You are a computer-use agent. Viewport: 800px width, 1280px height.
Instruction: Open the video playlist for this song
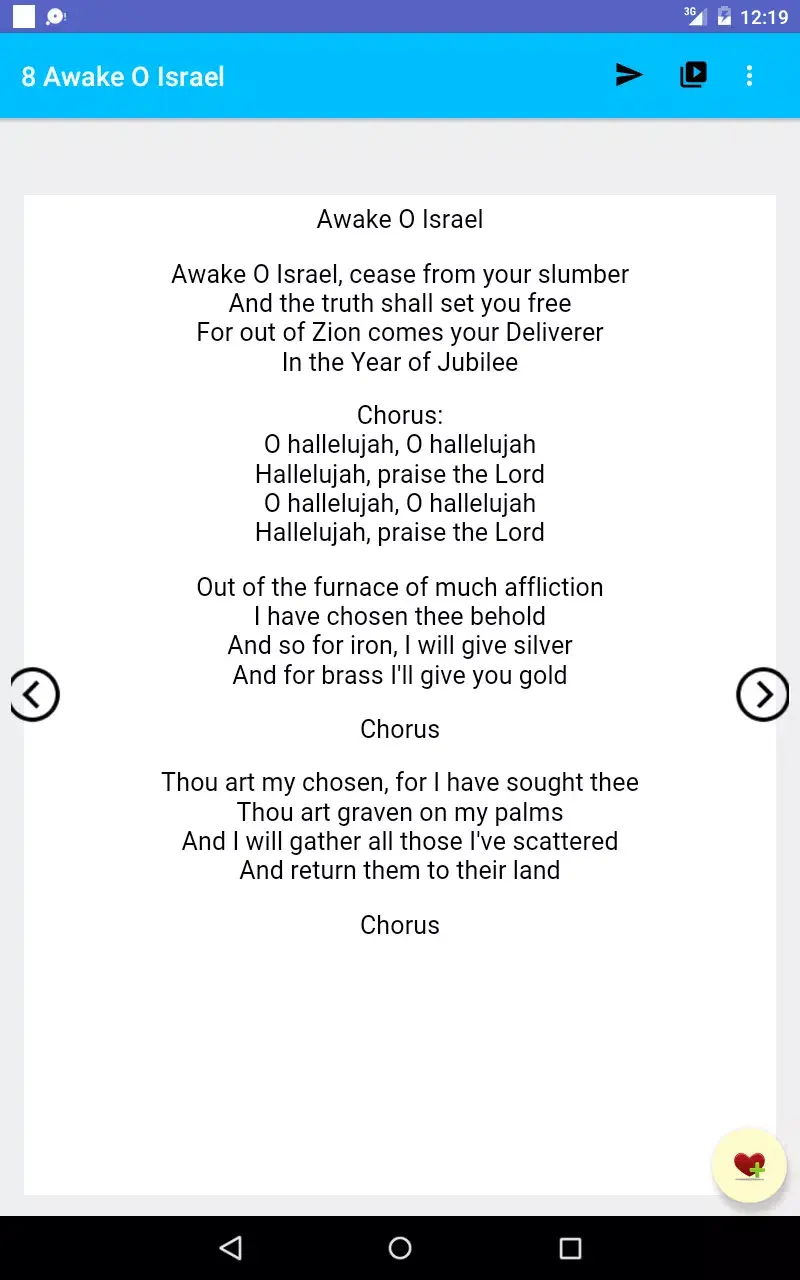point(694,75)
